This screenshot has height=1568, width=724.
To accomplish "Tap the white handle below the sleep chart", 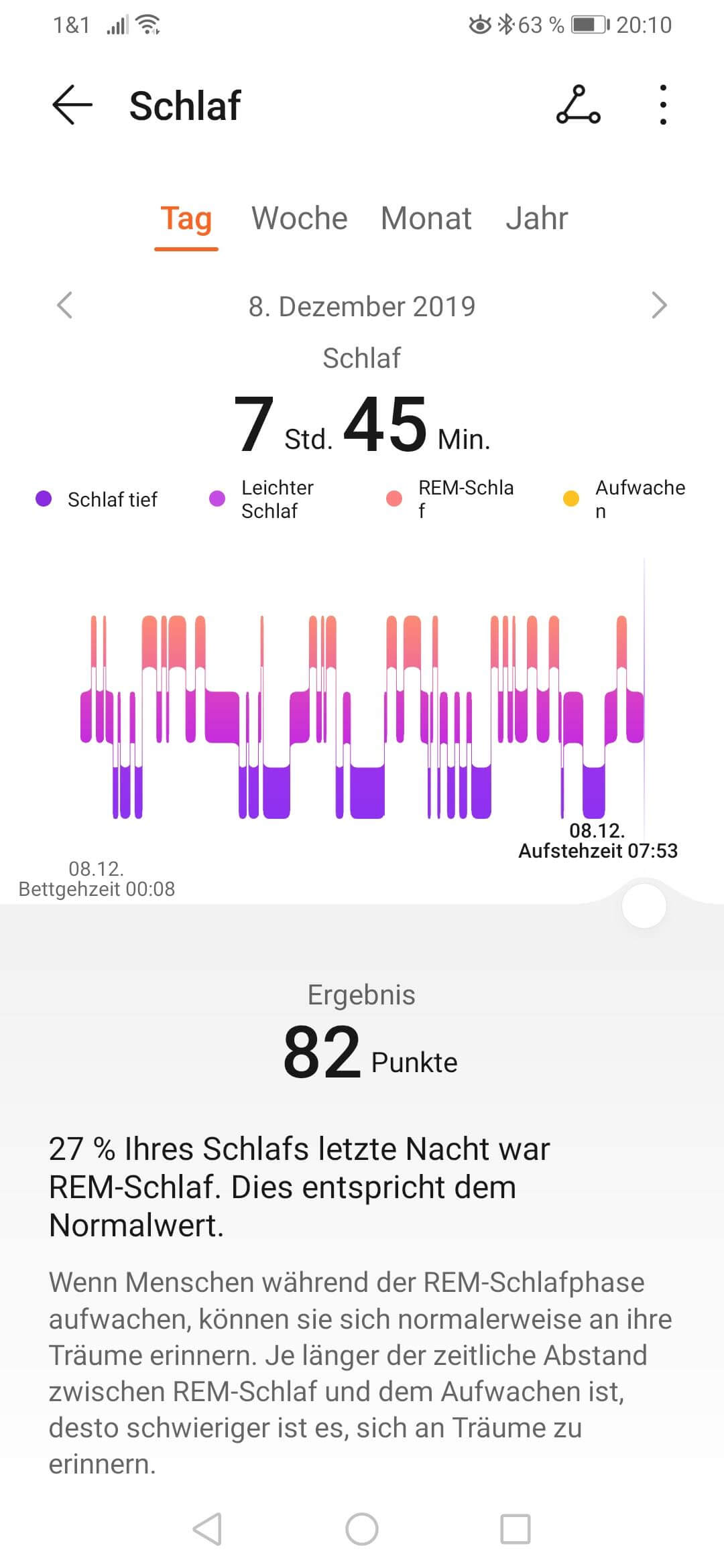I will (644, 906).
